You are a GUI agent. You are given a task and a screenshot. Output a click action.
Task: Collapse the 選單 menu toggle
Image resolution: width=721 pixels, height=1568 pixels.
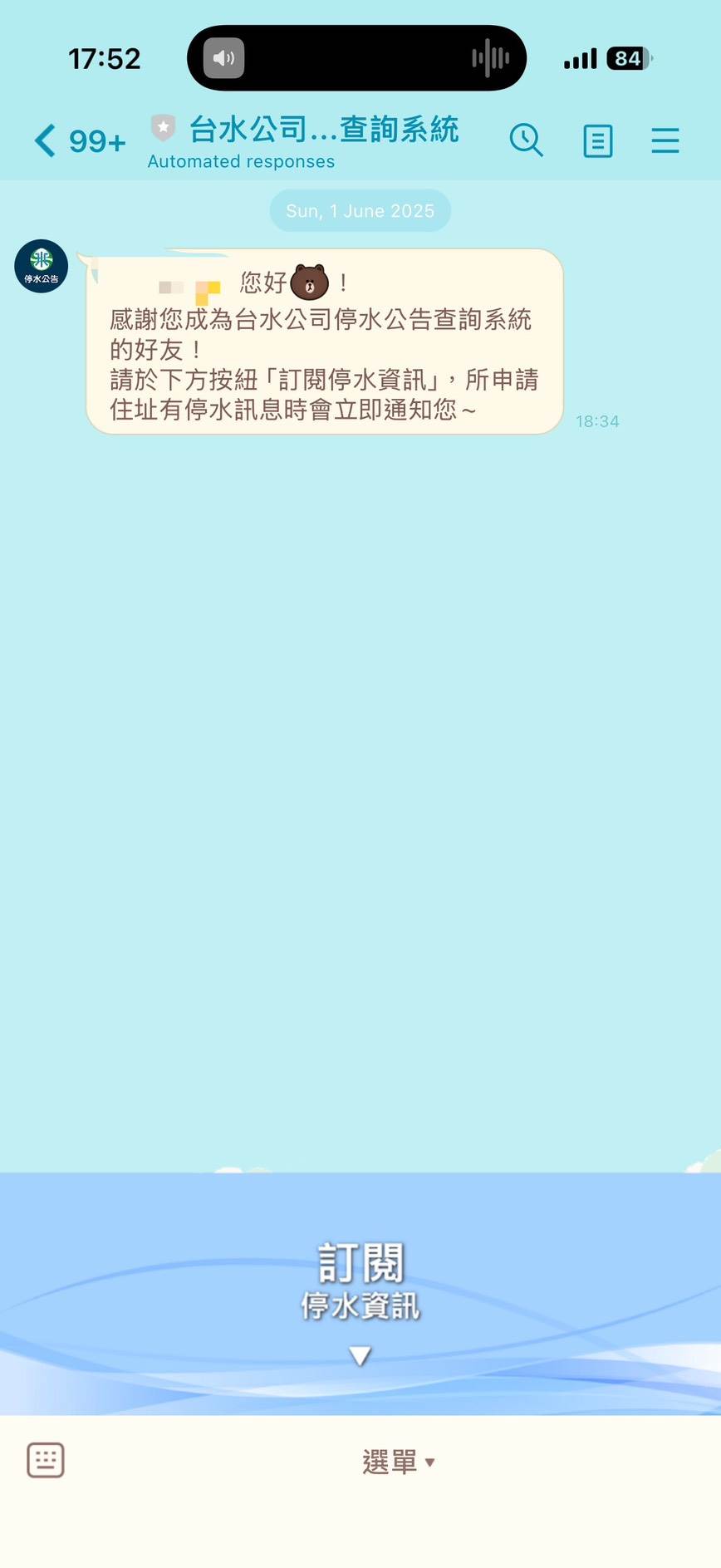pyautogui.click(x=398, y=1462)
